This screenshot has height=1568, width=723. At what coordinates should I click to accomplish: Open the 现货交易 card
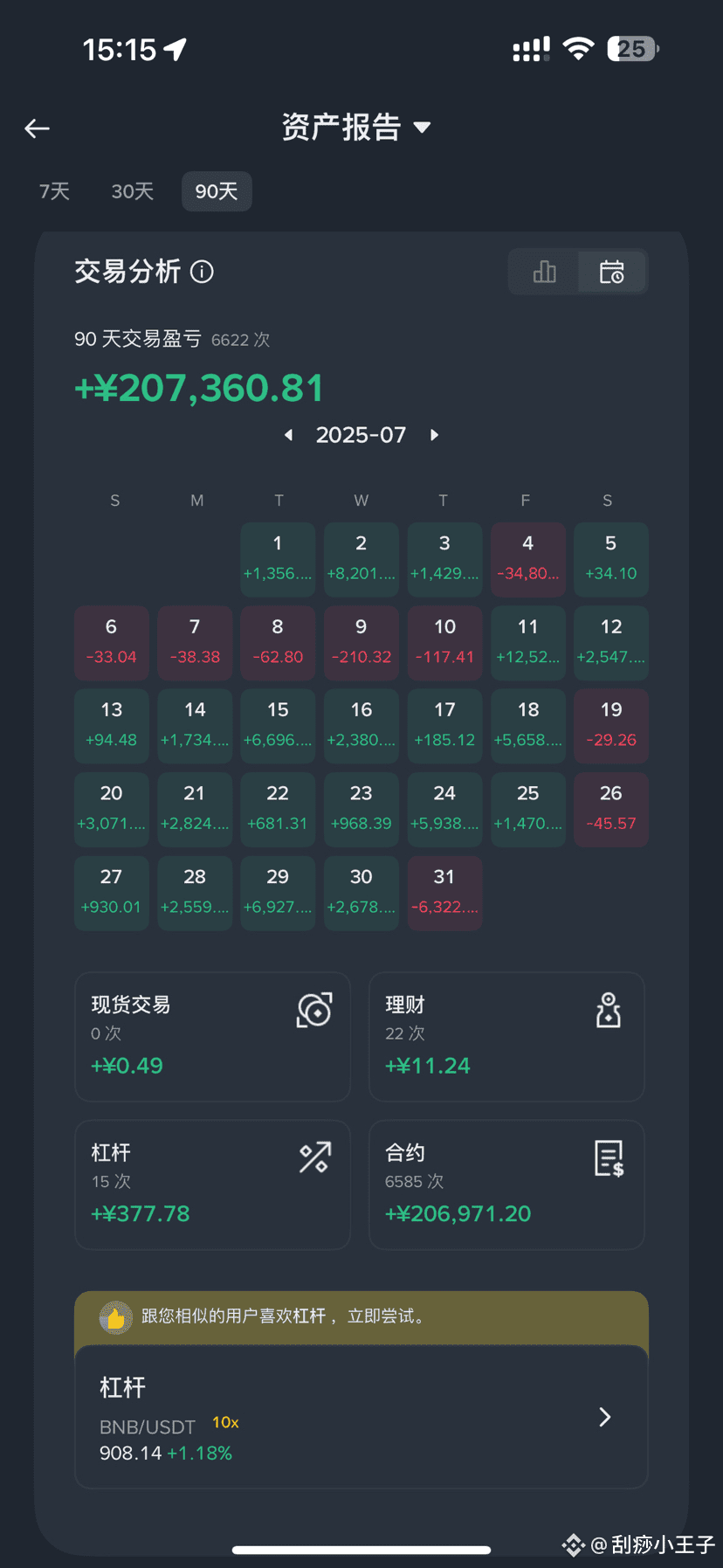tap(212, 1037)
